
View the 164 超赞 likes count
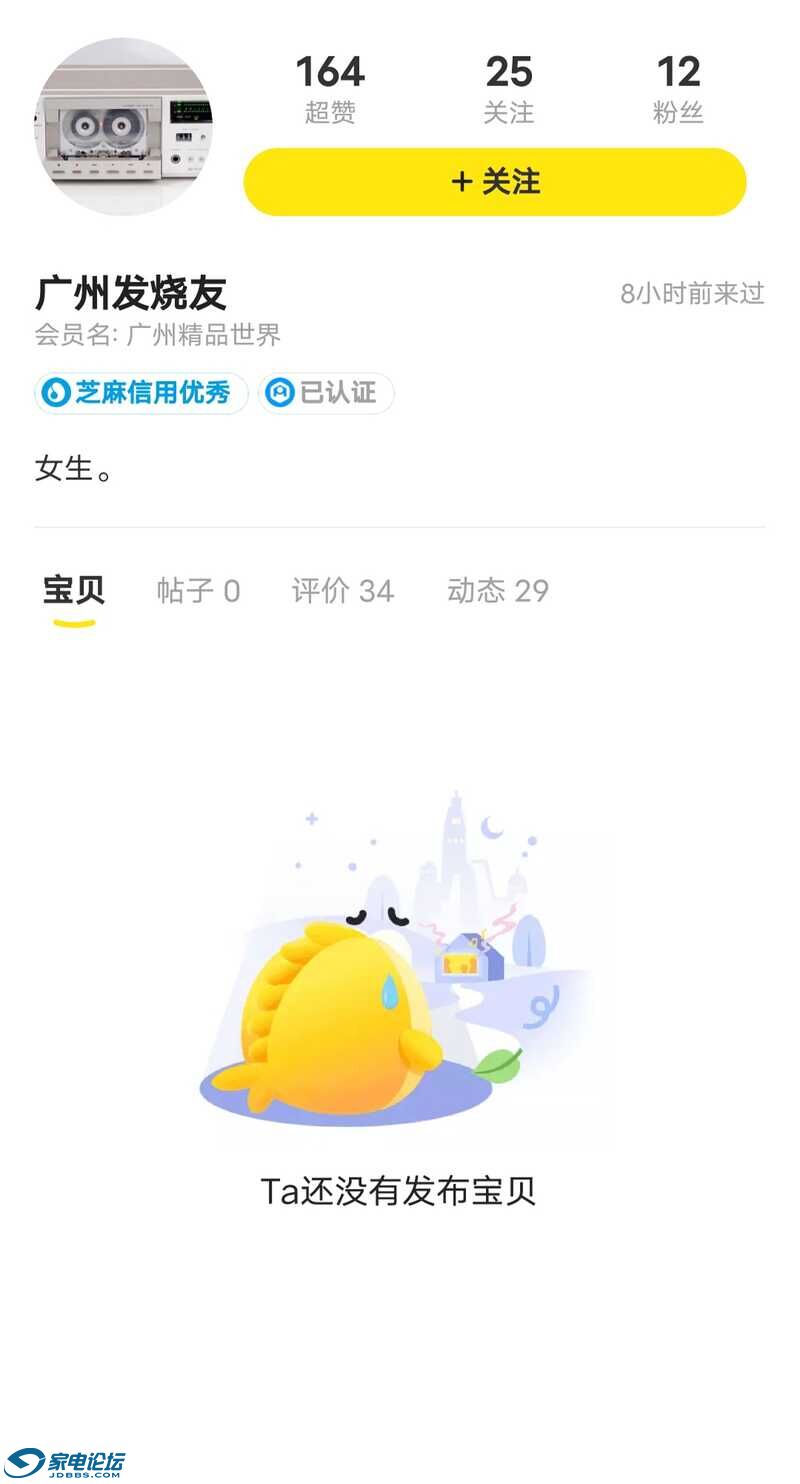[x=330, y=88]
